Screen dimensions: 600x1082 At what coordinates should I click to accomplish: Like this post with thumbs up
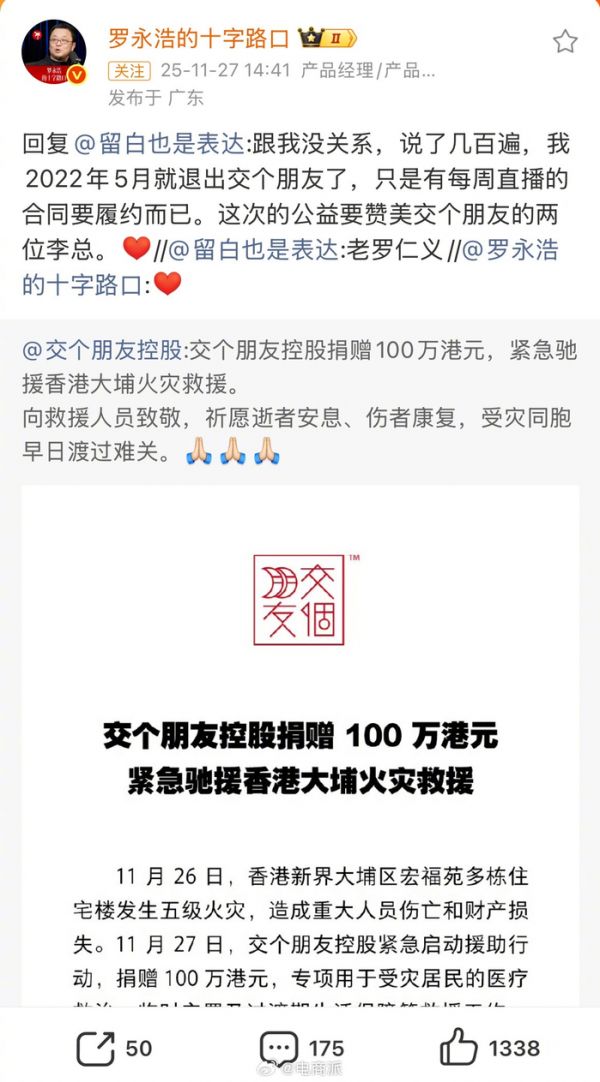(x=490, y=1047)
